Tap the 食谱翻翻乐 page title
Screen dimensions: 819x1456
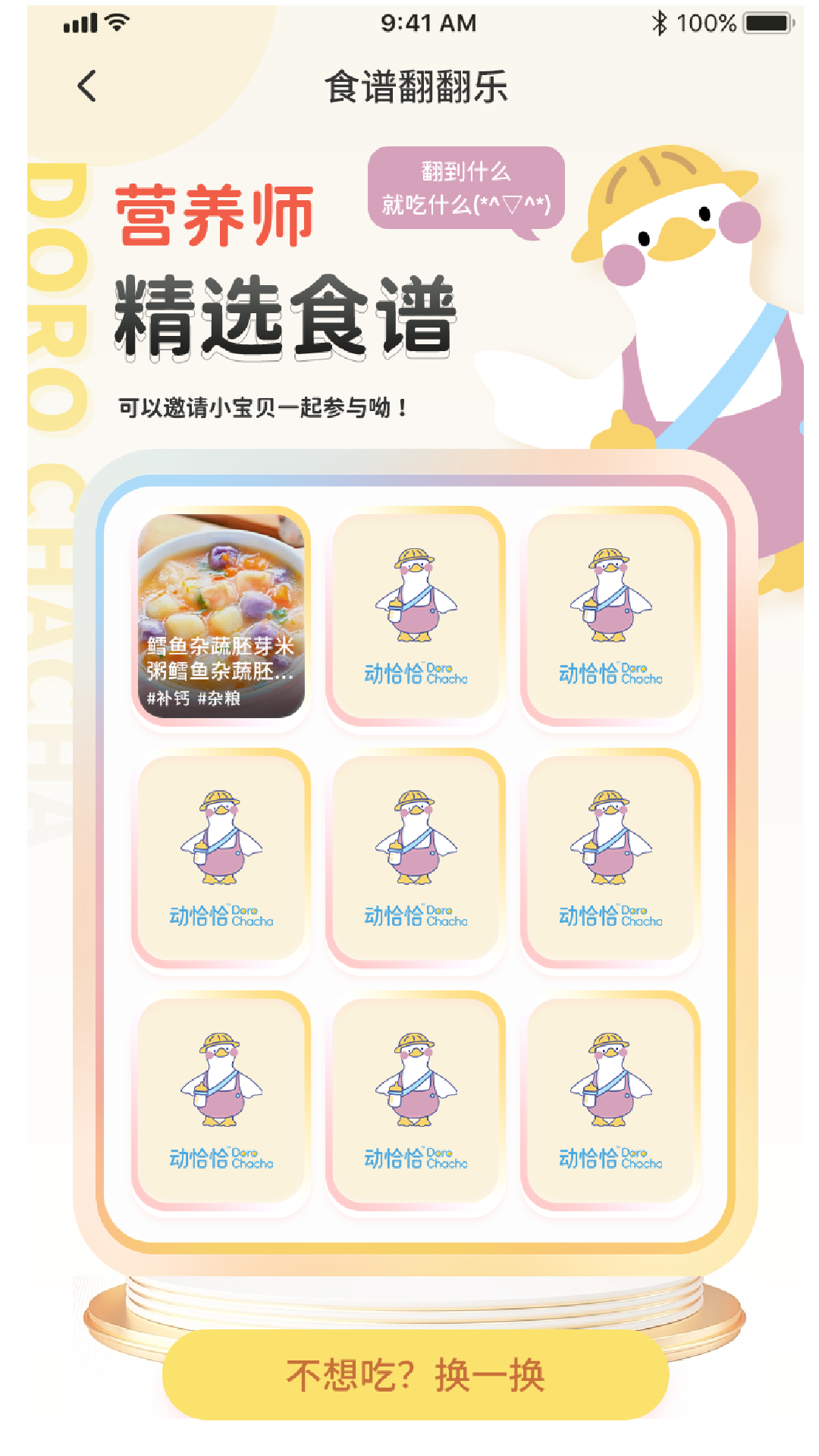(416, 86)
